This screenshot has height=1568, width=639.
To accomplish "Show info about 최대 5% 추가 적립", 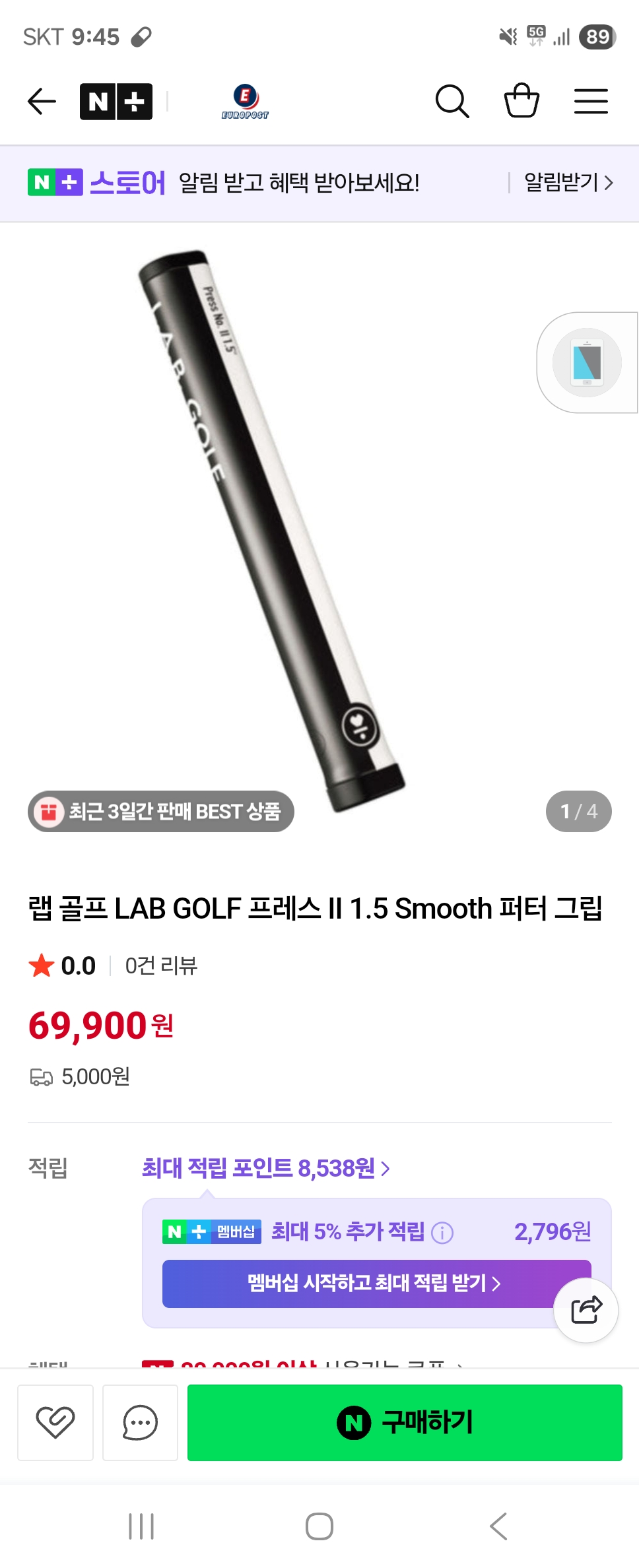I will pyautogui.click(x=442, y=1232).
